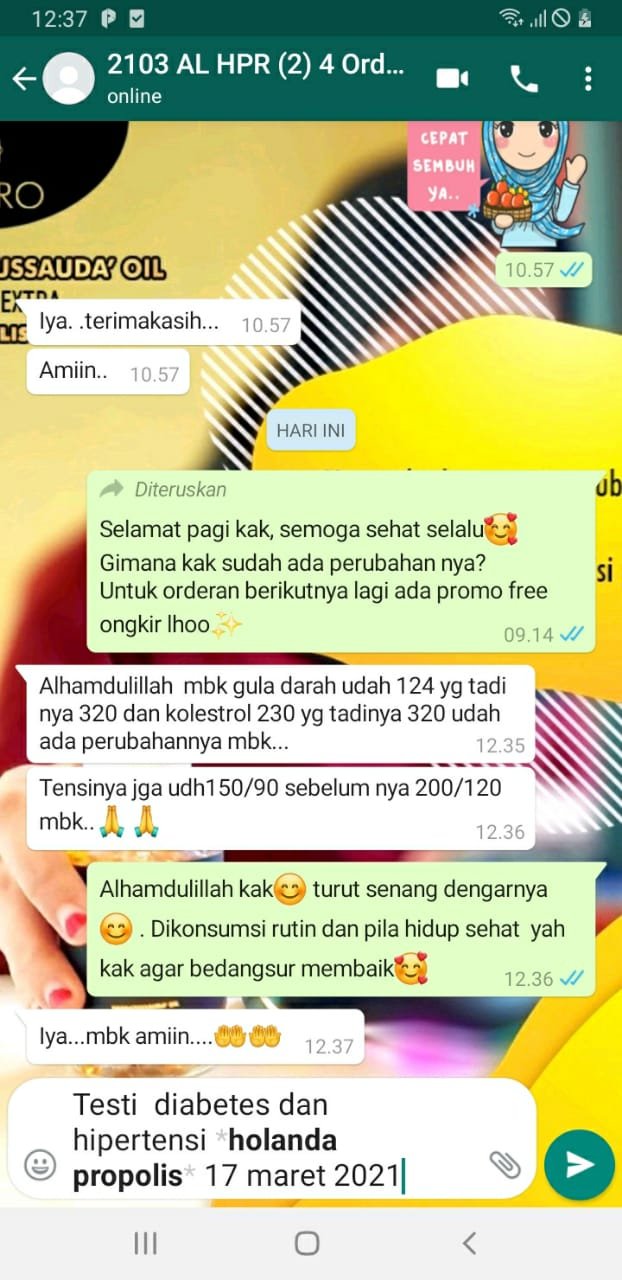Tap the message input field
Image resolution: width=622 pixels, height=1280 pixels.
tap(270, 1140)
